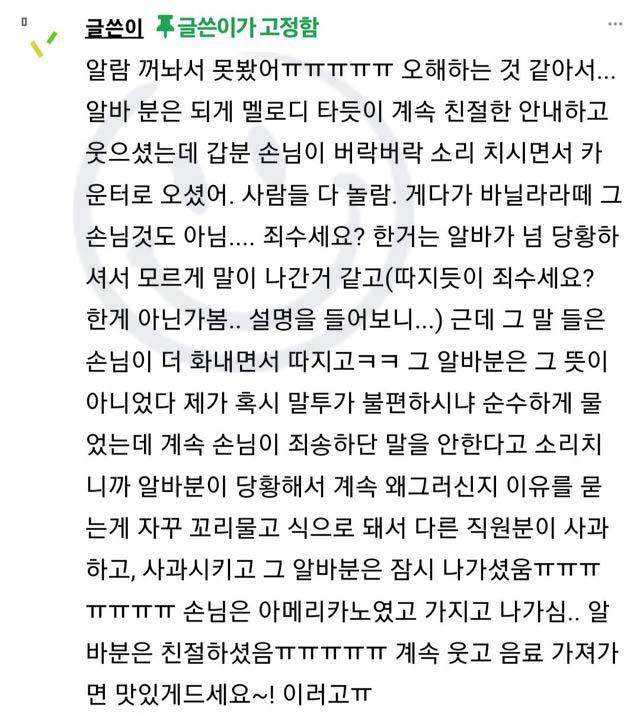Tap the commenter's avatar icon
This screenshot has width=640, height=715.
pyautogui.click(x=40, y=40)
